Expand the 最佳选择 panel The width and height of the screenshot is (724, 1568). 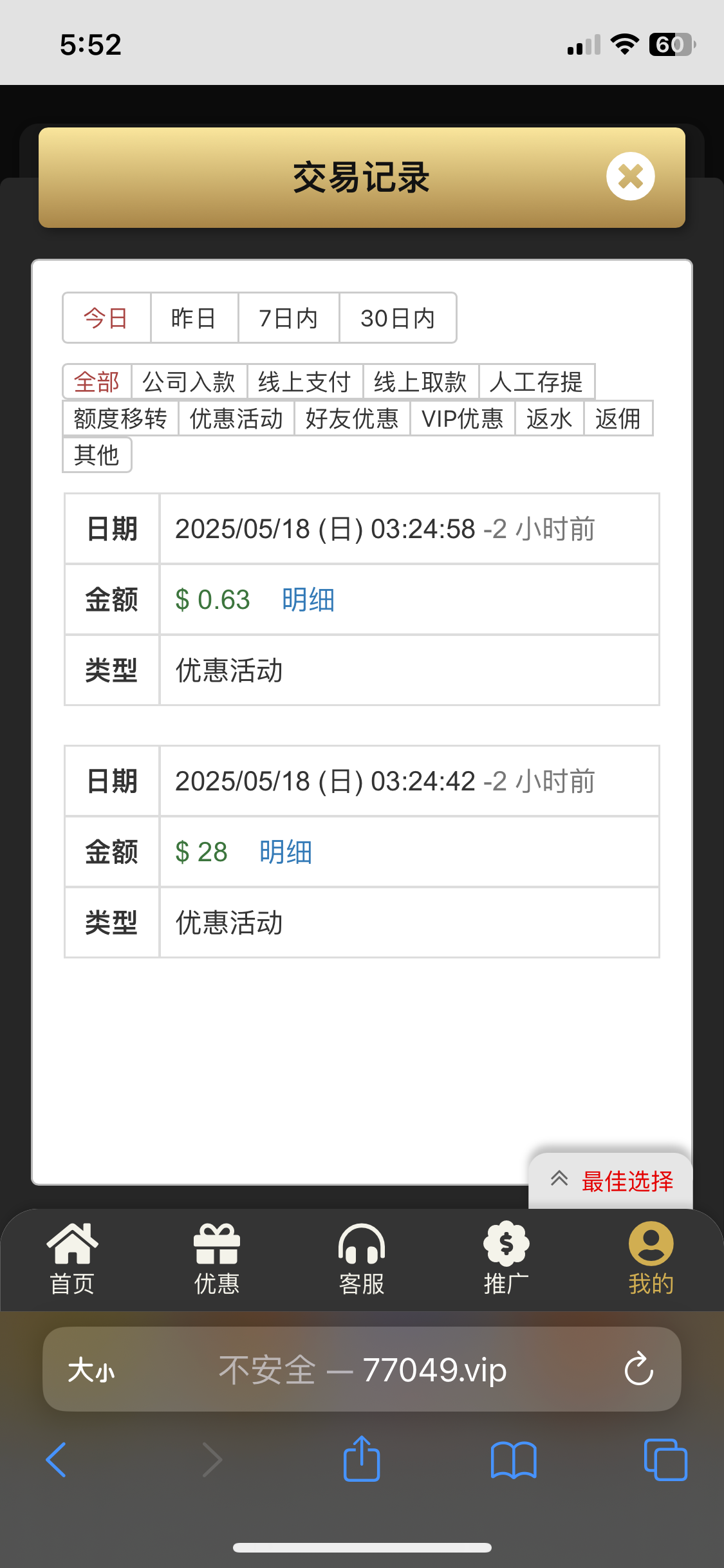(x=611, y=1181)
